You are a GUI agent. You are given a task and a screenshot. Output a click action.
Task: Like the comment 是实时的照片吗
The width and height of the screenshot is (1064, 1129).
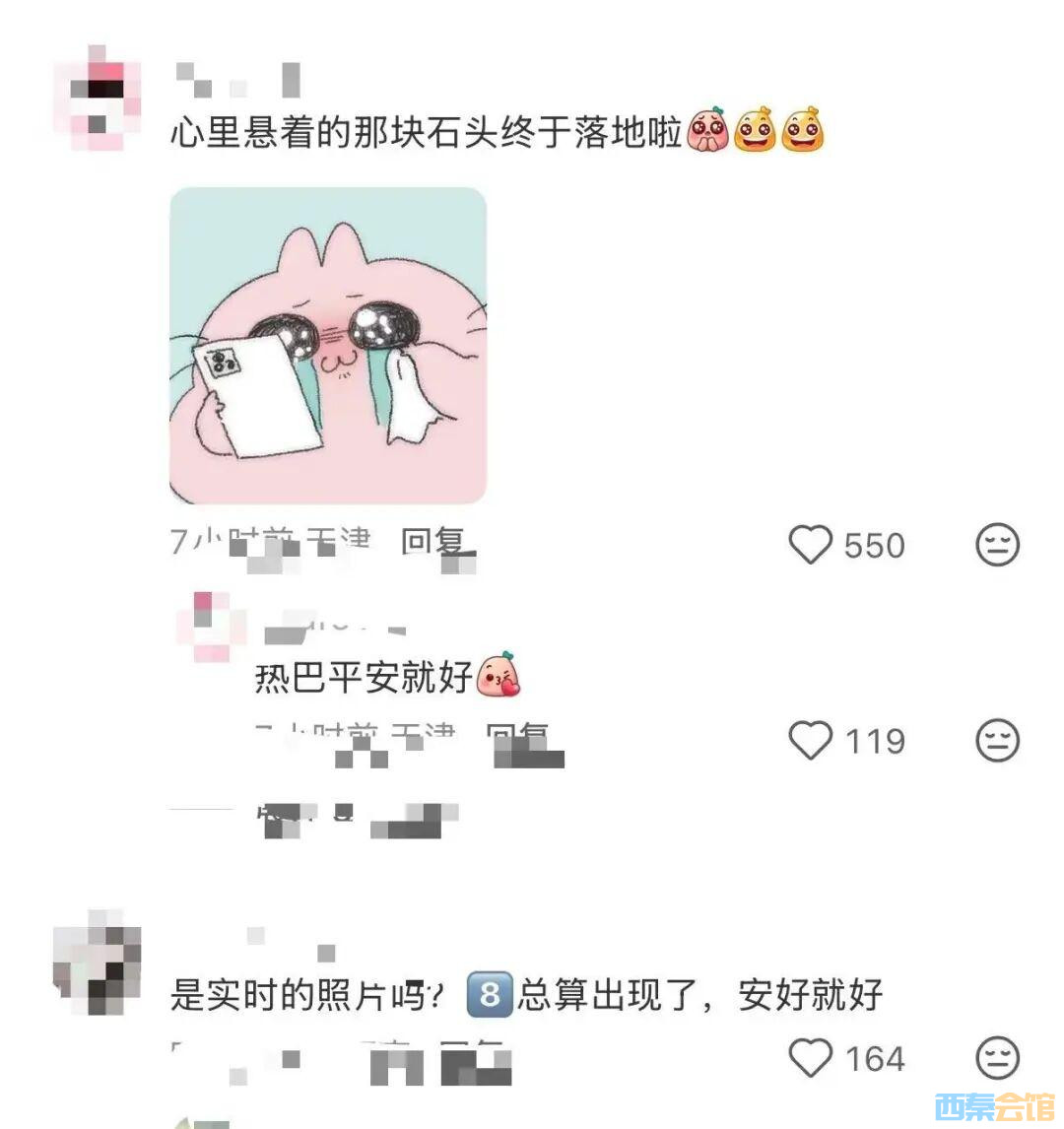[x=811, y=1058]
